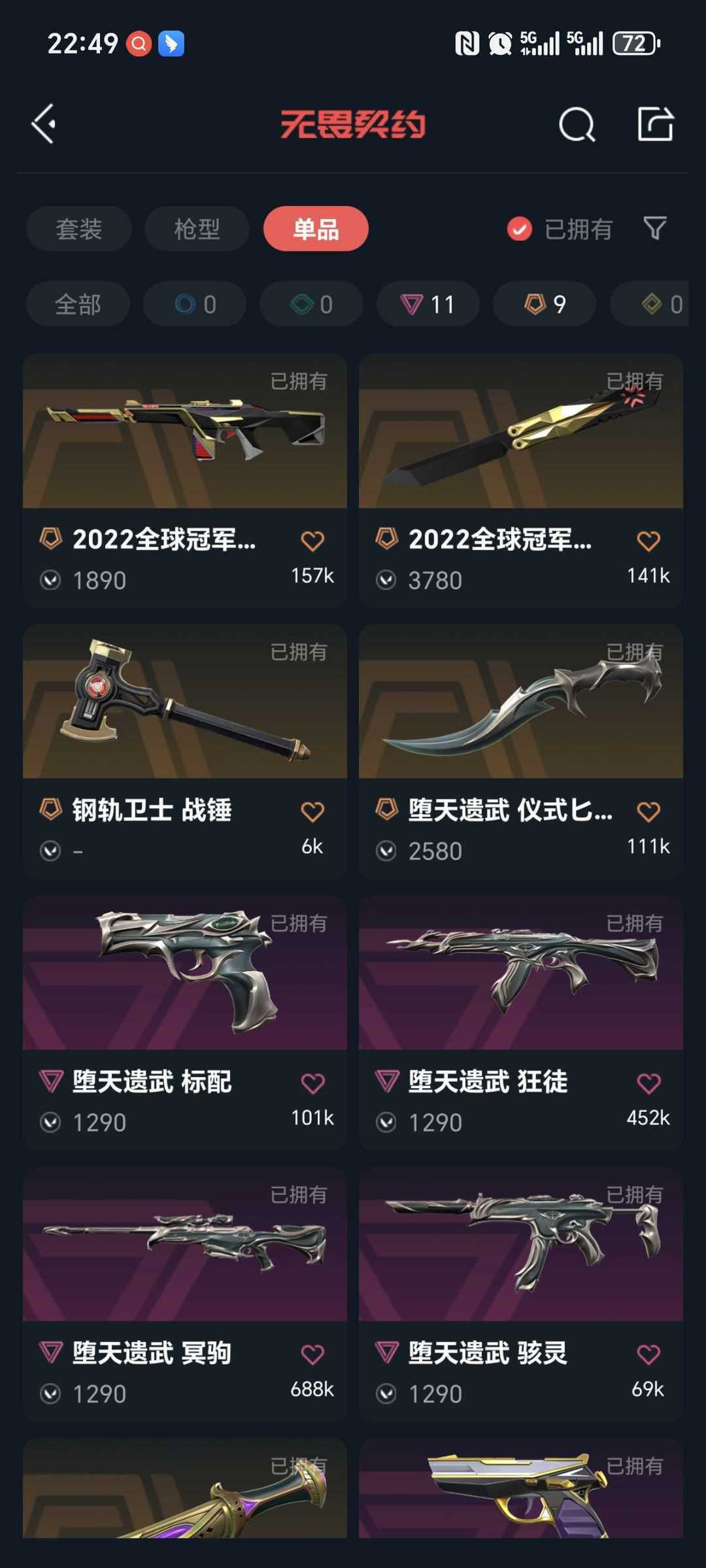Open the 2022全球冠军 card priced 1890
The width and height of the screenshot is (706, 1568).
185,481
